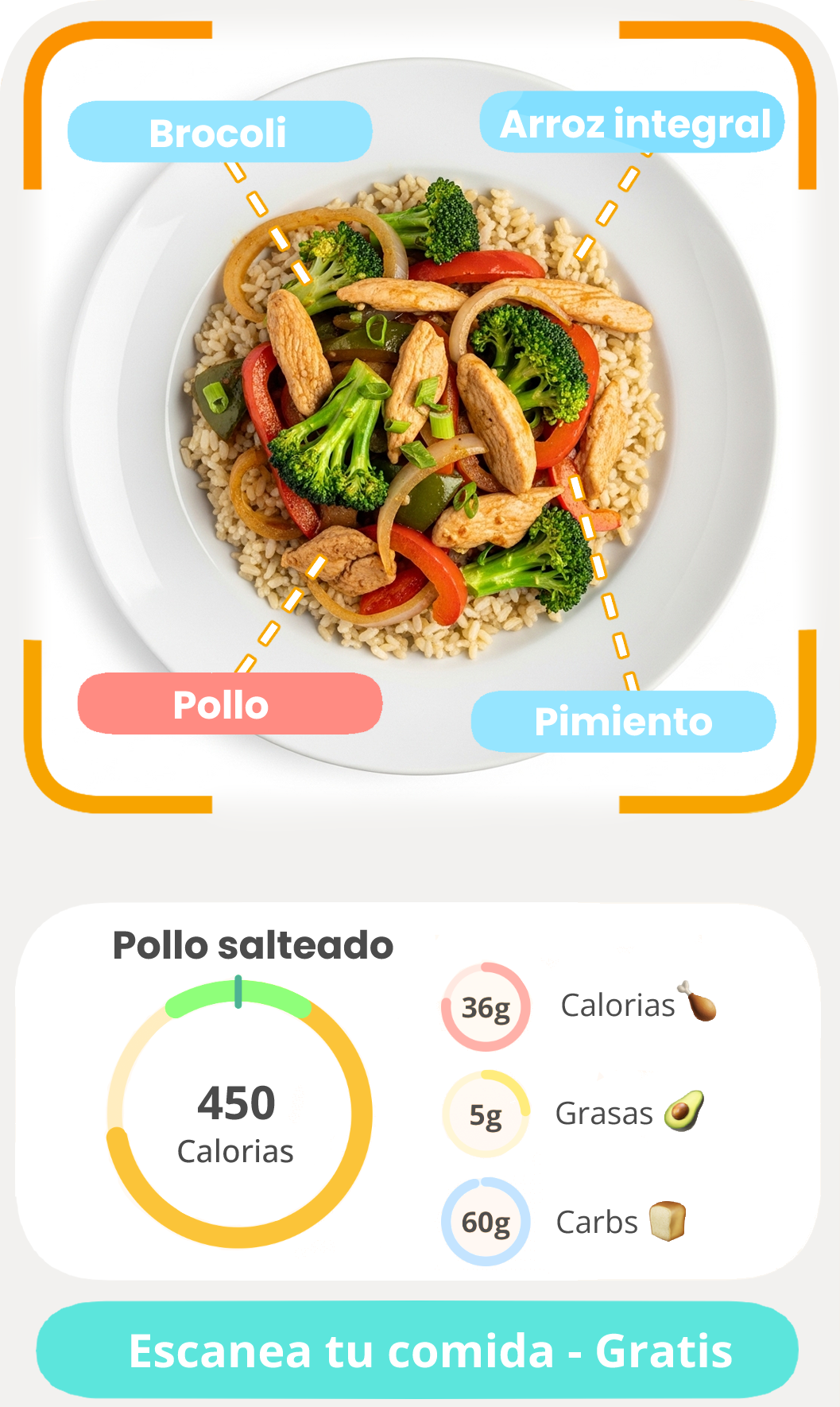The width and height of the screenshot is (840, 1407).
Task: Expand the Carbs nutrition breakdown
Action: tap(594, 1223)
